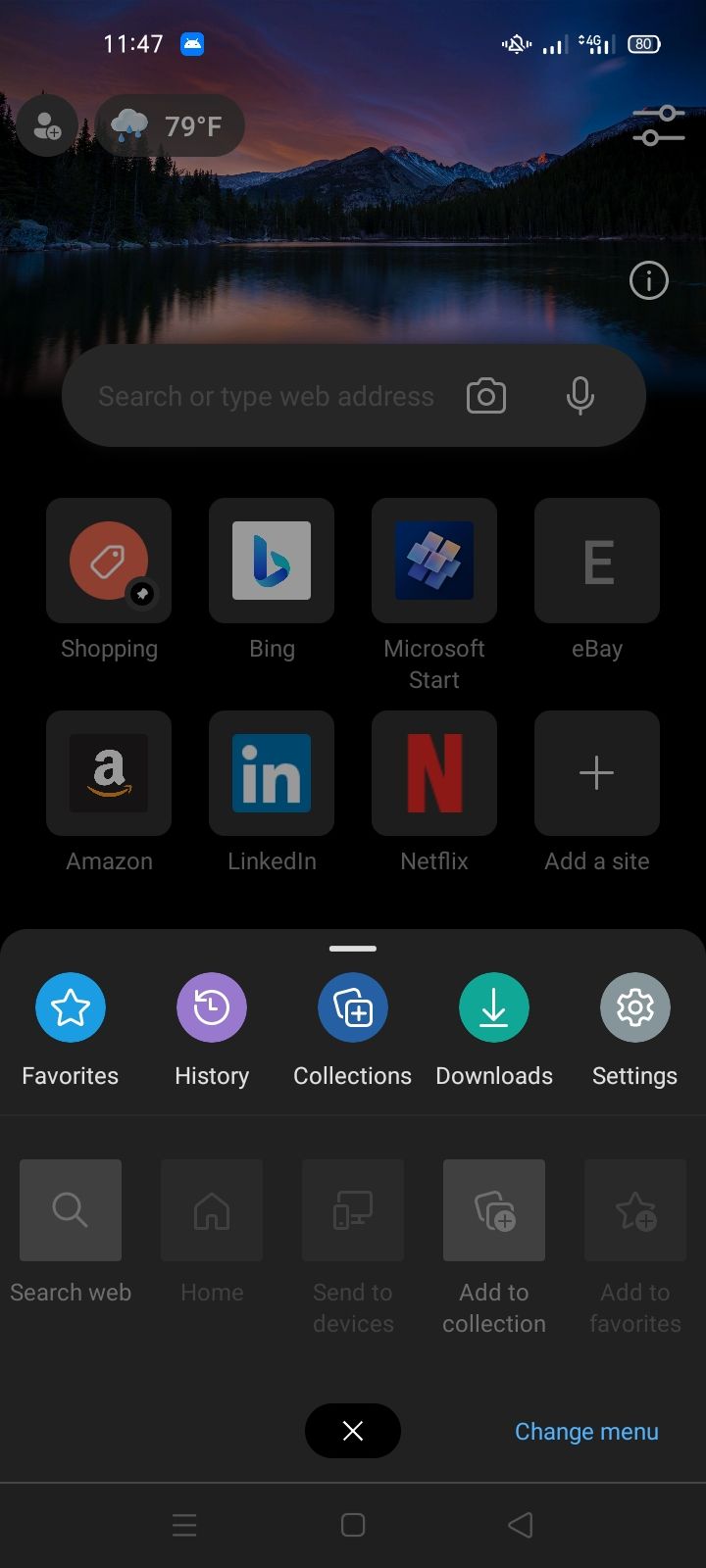The height and width of the screenshot is (1568, 706).
Task: Start a voice search with the microphone
Action: pyautogui.click(x=580, y=396)
